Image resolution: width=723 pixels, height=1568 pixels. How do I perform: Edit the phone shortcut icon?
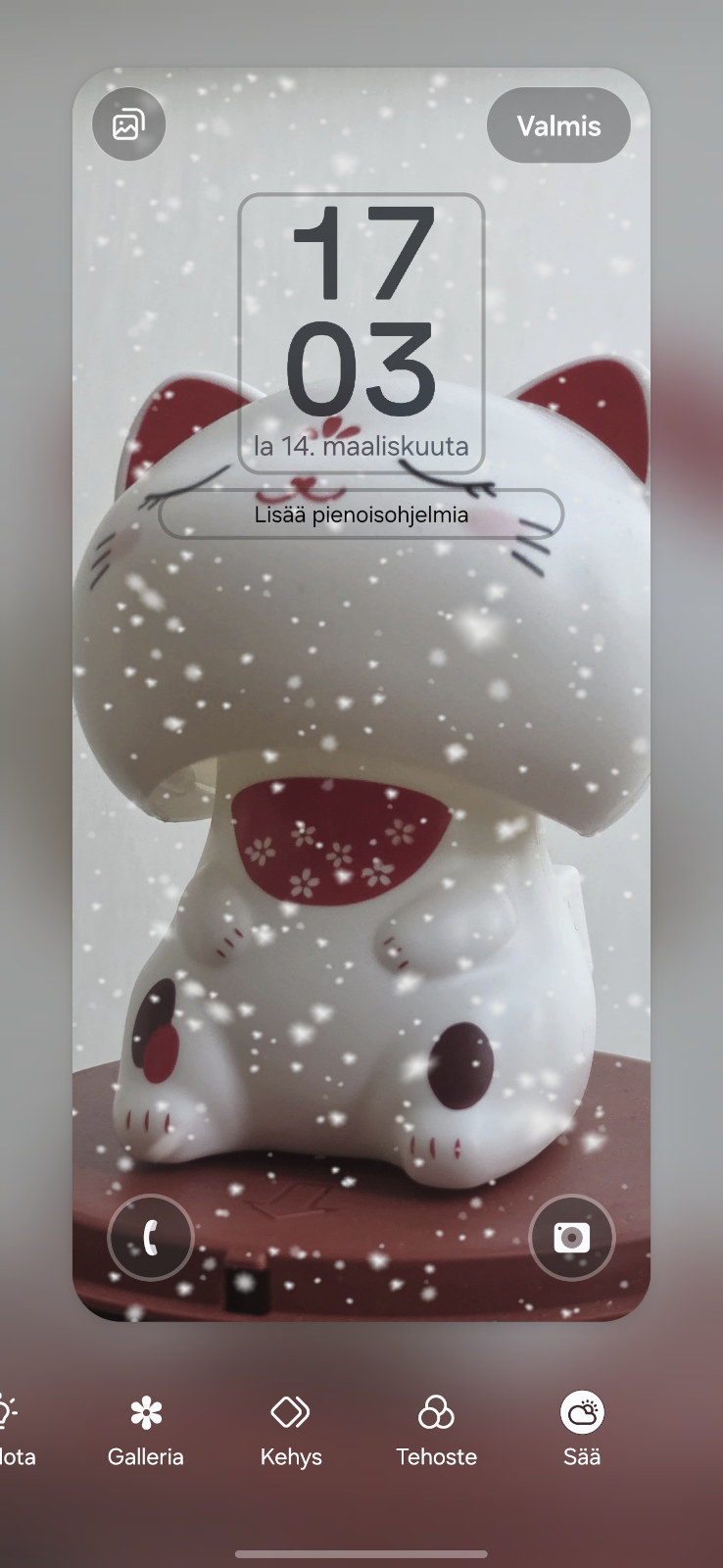(x=151, y=1238)
